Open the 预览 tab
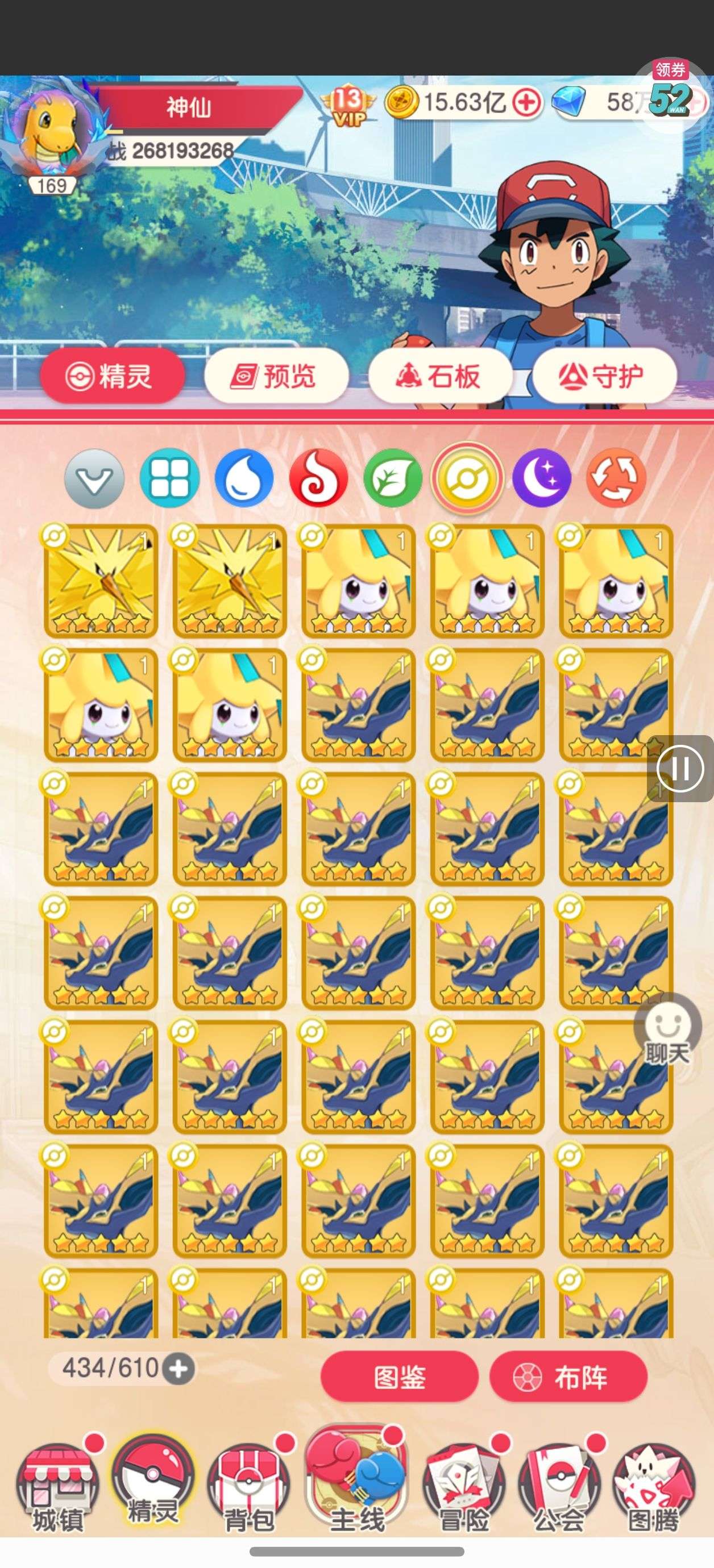This screenshot has height=1568, width=714. [276, 376]
